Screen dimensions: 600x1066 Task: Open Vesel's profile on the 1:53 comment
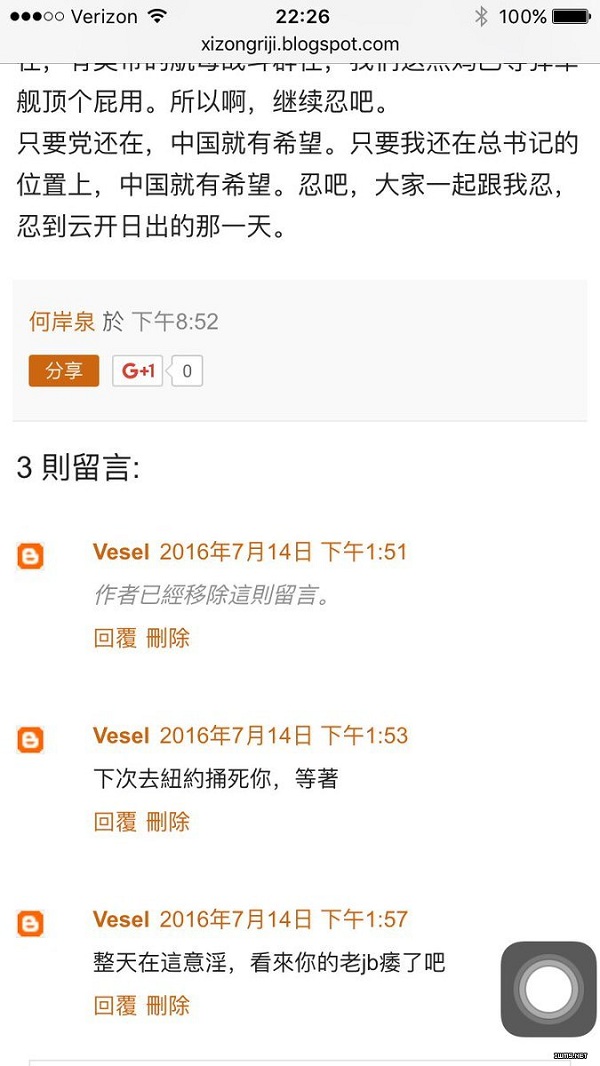(x=121, y=736)
